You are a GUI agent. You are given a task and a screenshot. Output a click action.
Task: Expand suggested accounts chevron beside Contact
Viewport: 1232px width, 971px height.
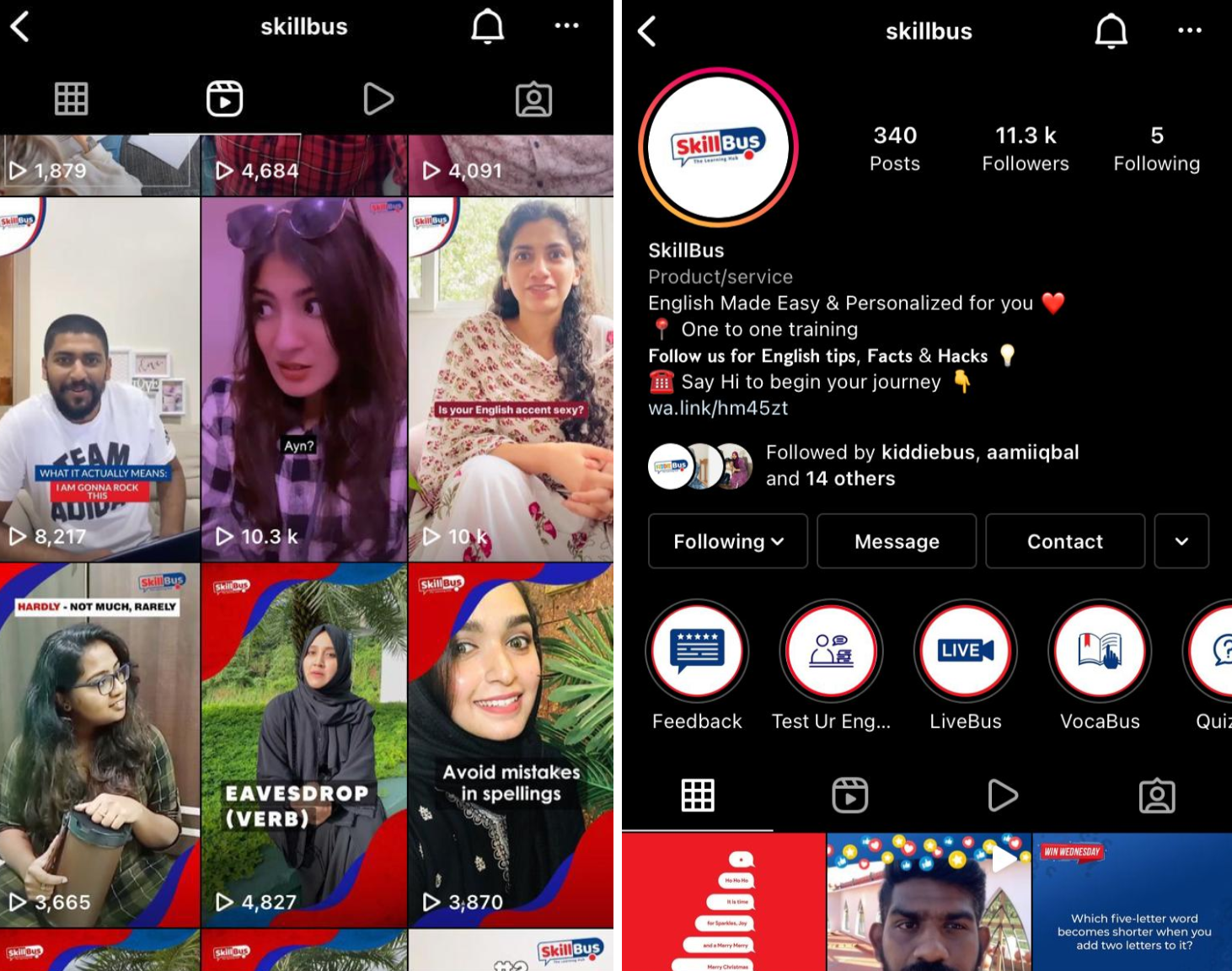tap(1181, 541)
